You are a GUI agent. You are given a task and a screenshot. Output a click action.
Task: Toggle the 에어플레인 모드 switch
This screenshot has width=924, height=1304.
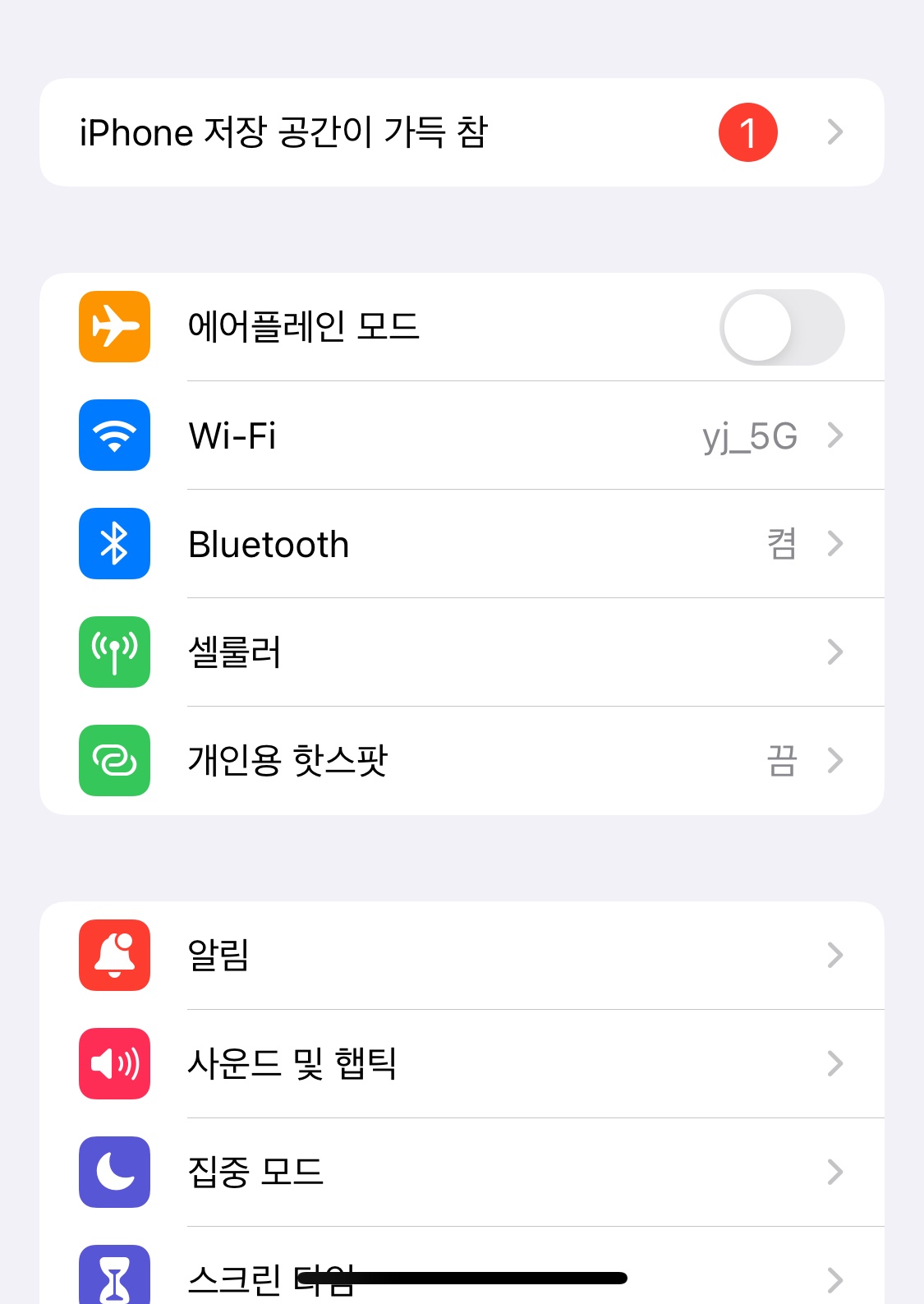(781, 327)
